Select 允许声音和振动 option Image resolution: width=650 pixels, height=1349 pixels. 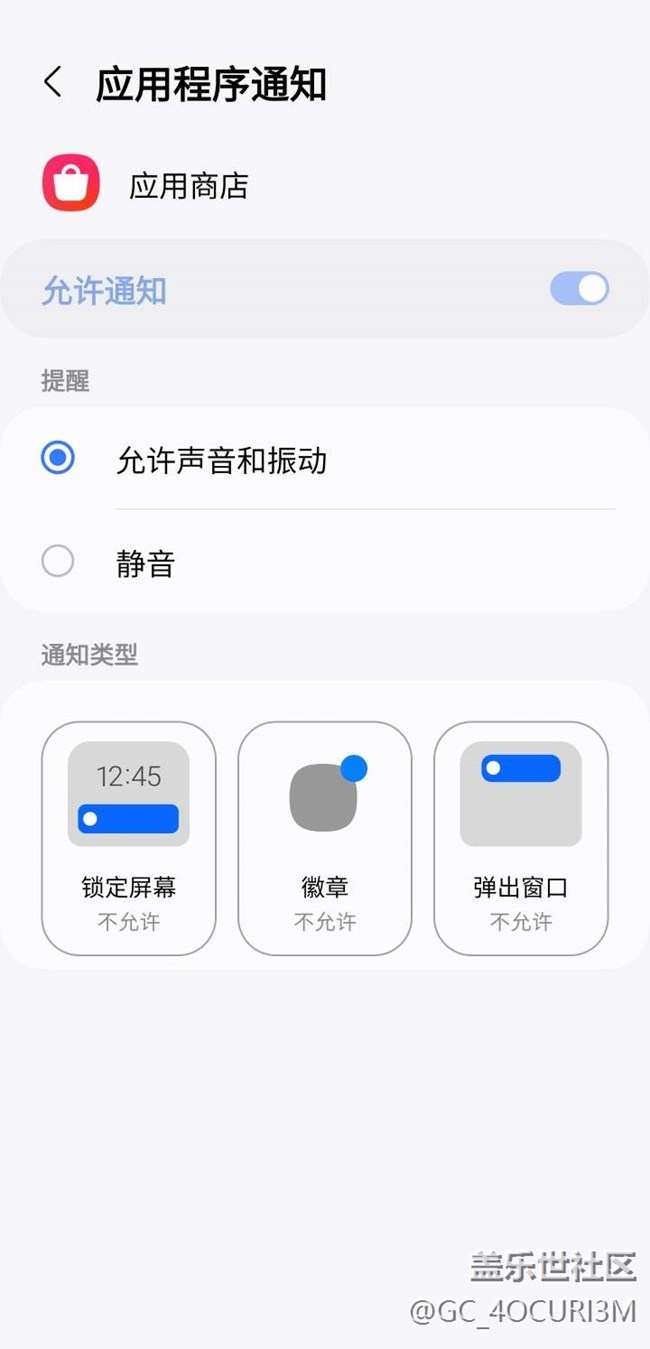click(x=58, y=459)
